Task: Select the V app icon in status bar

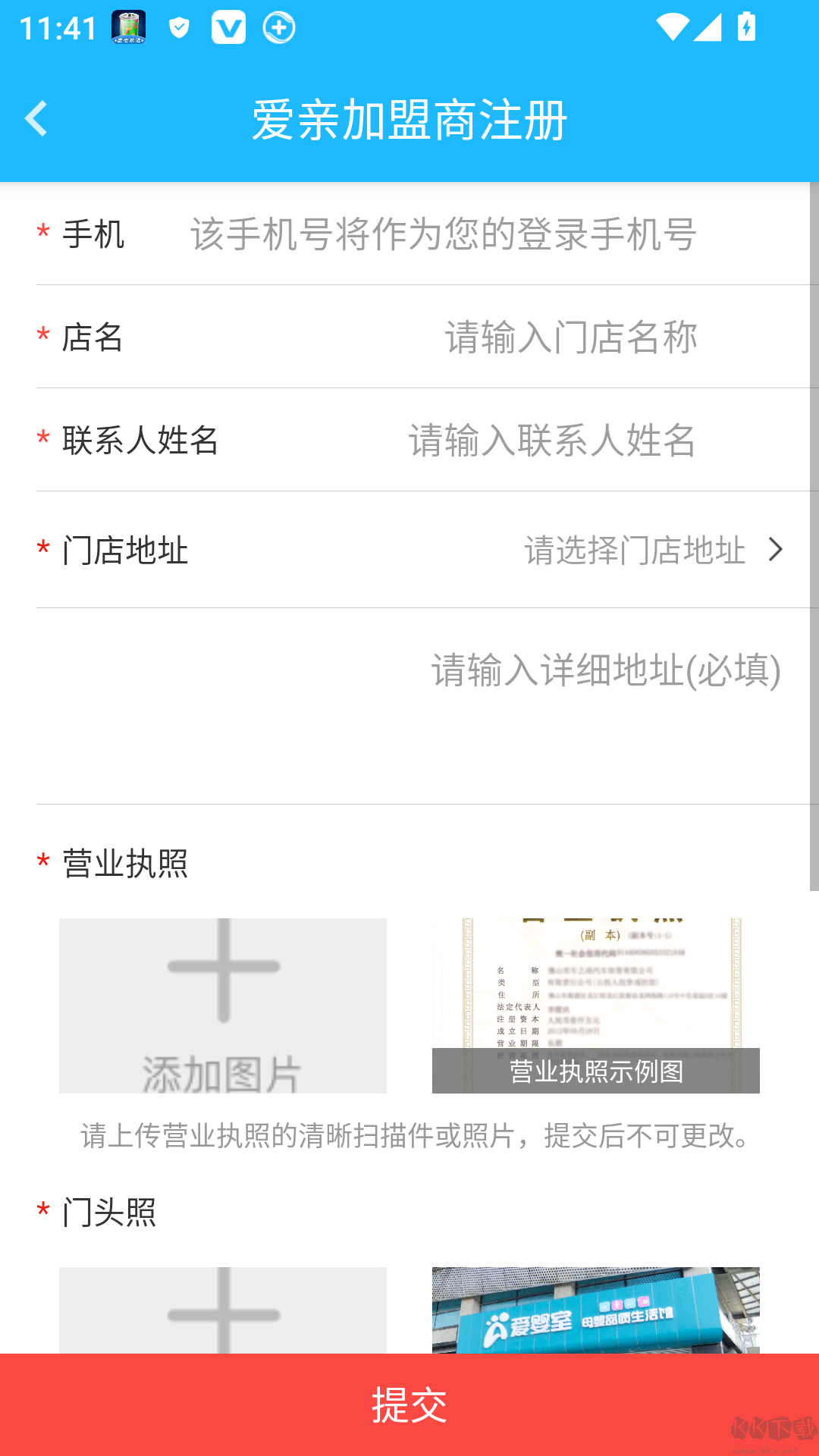Action: [229, 27]
